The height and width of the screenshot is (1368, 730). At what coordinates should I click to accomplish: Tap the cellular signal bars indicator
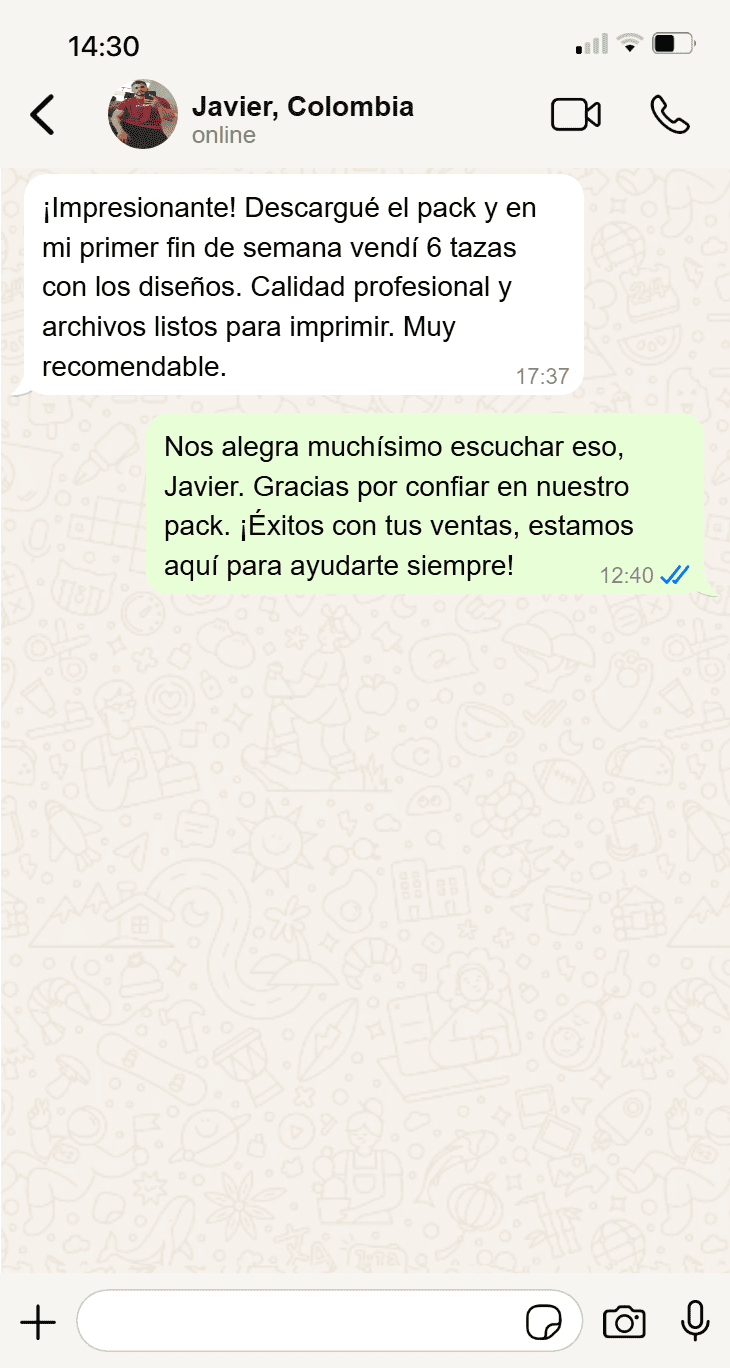tap(591, 43)
